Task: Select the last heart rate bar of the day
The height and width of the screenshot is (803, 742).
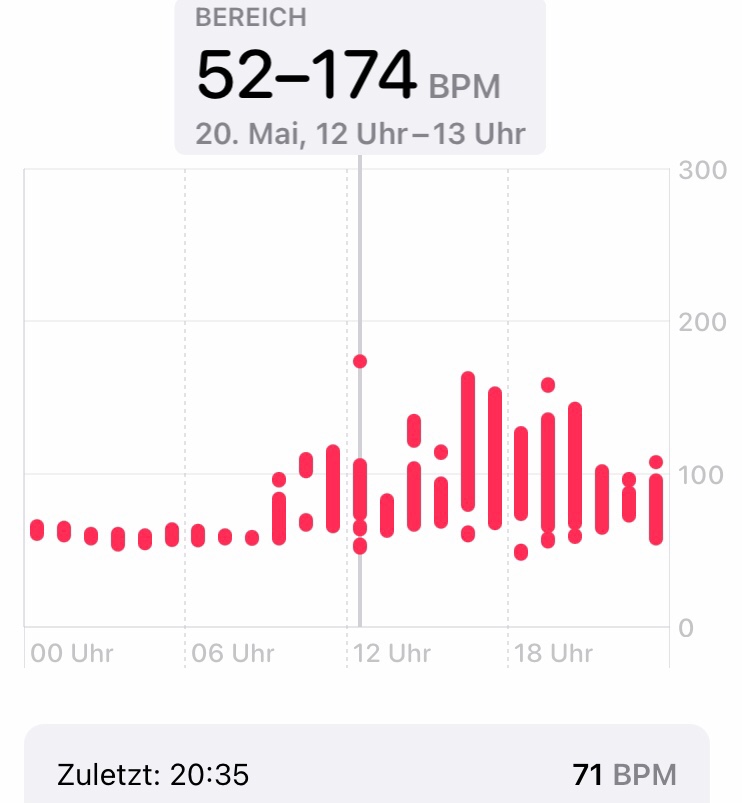Action: [656, 508]
